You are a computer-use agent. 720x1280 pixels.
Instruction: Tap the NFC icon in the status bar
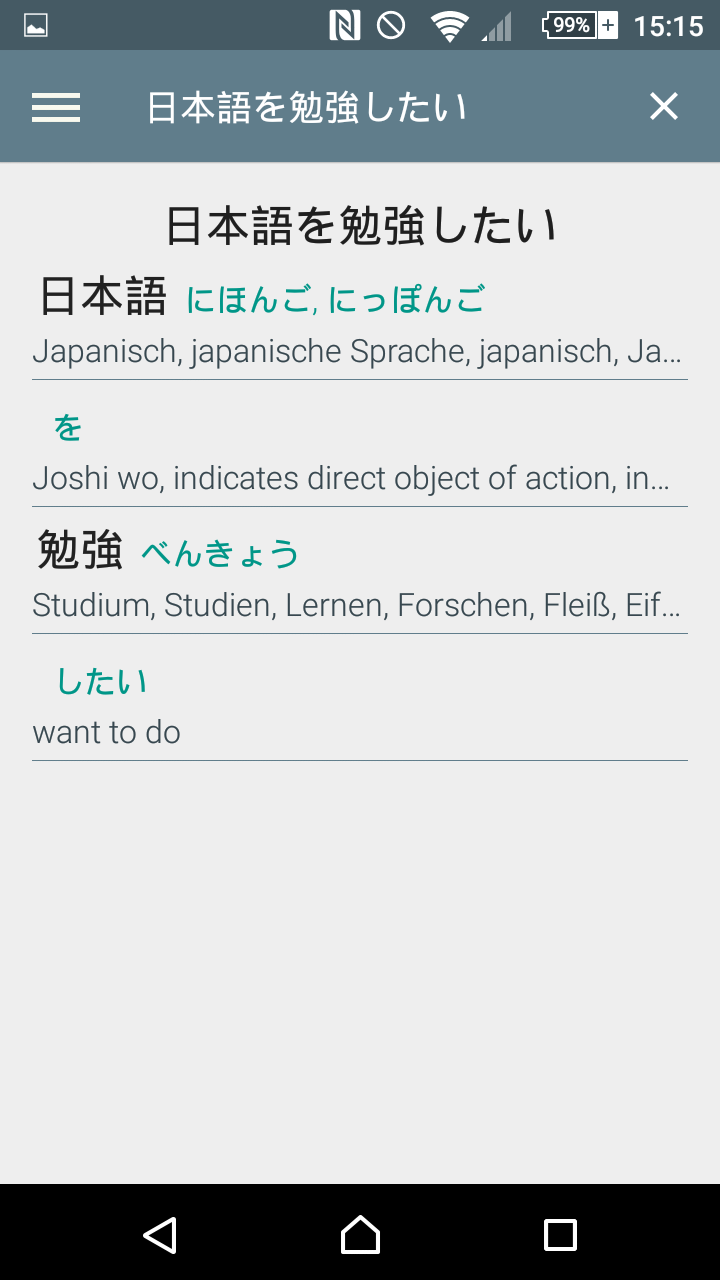[344, 23]
